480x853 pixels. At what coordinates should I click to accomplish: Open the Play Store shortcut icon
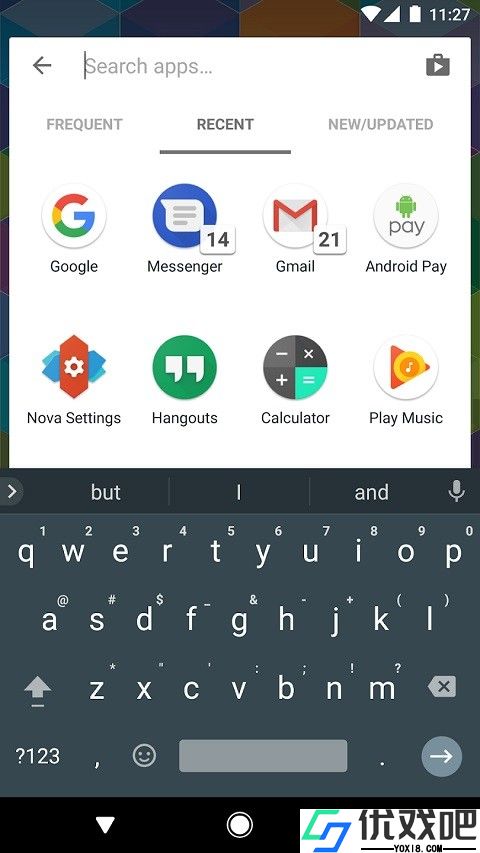pos(438,65)
